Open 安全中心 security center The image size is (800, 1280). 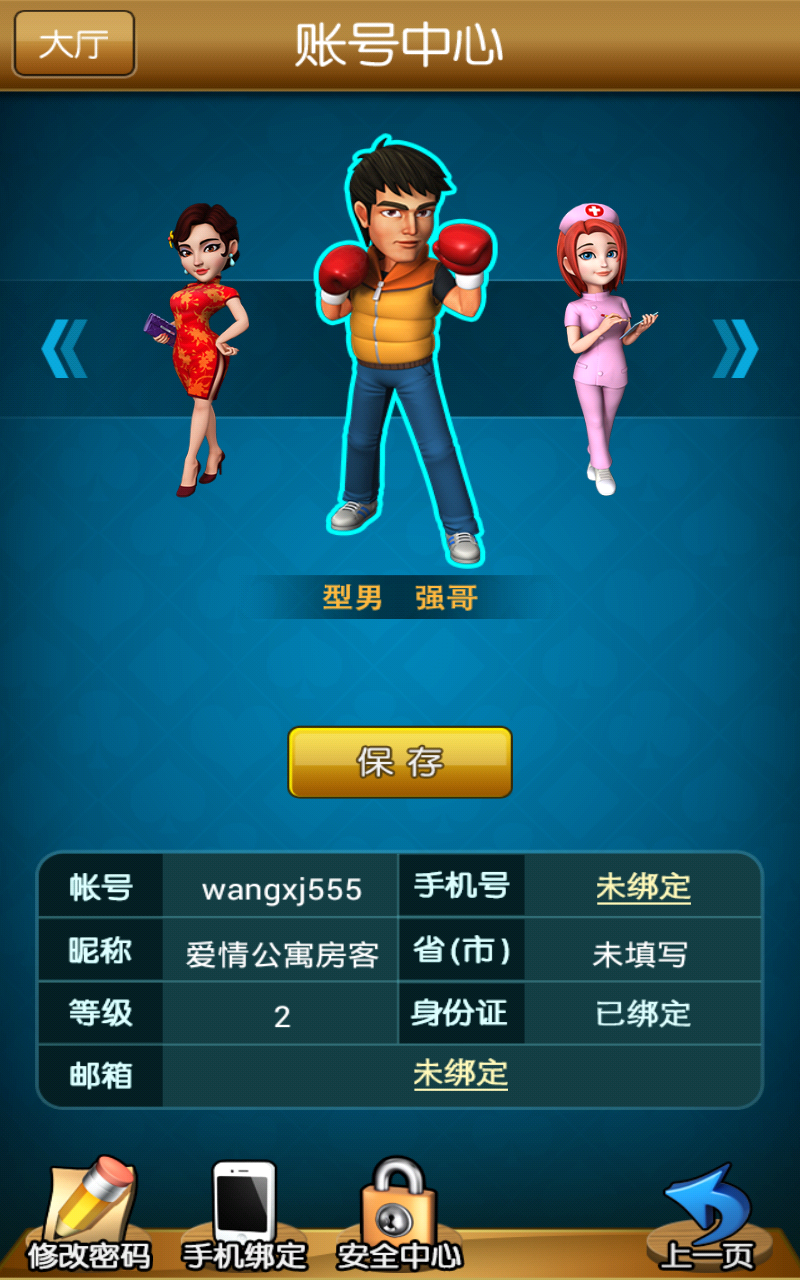point(399,1215)
